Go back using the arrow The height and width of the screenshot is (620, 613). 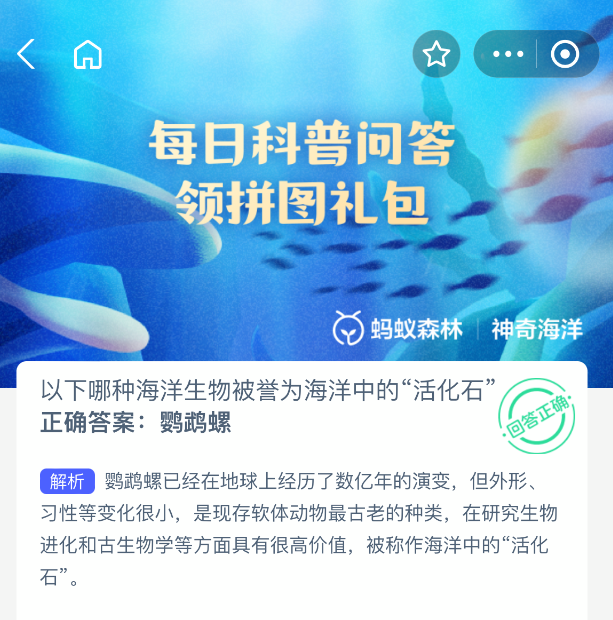click(x=27, y=55)
